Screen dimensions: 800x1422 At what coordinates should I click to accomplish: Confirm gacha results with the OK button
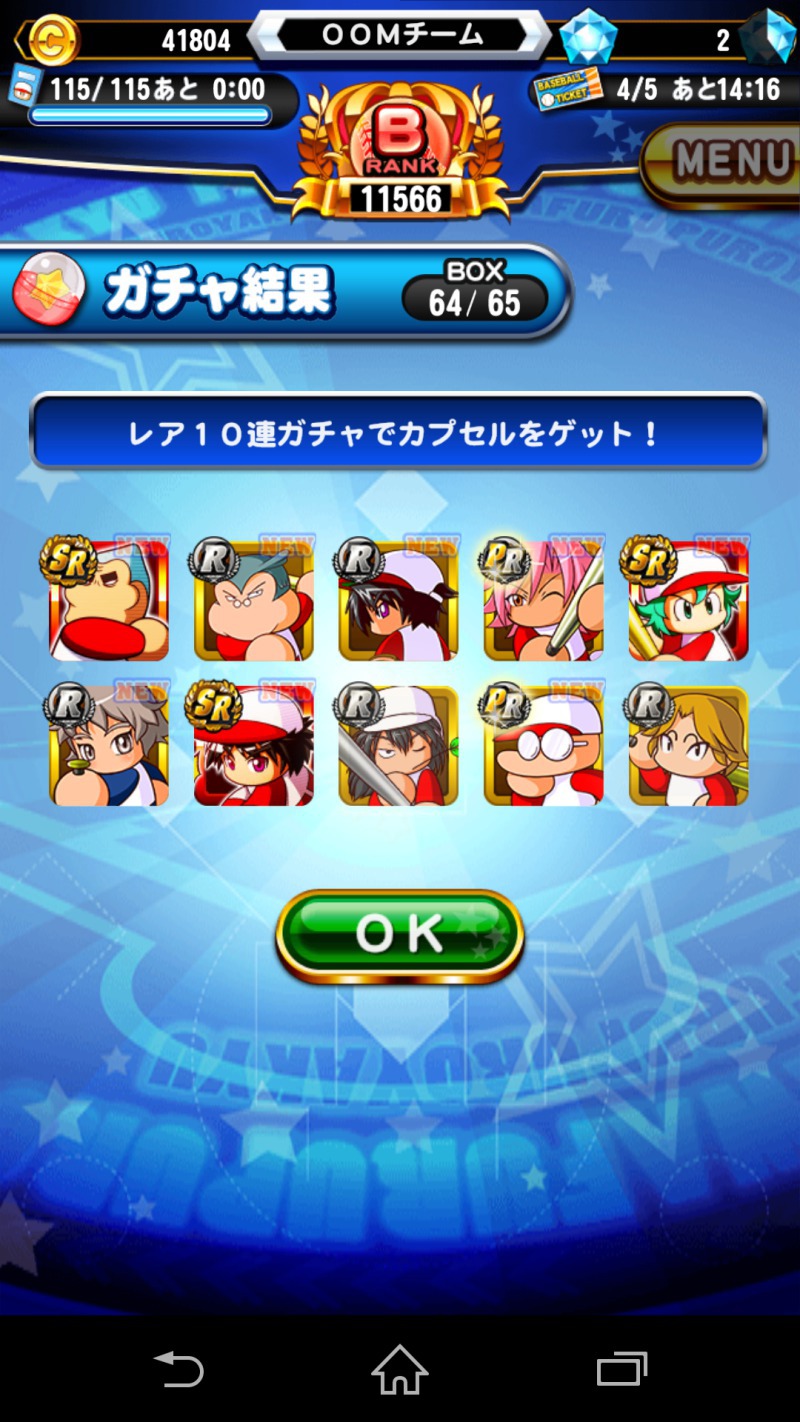(400, 935)
